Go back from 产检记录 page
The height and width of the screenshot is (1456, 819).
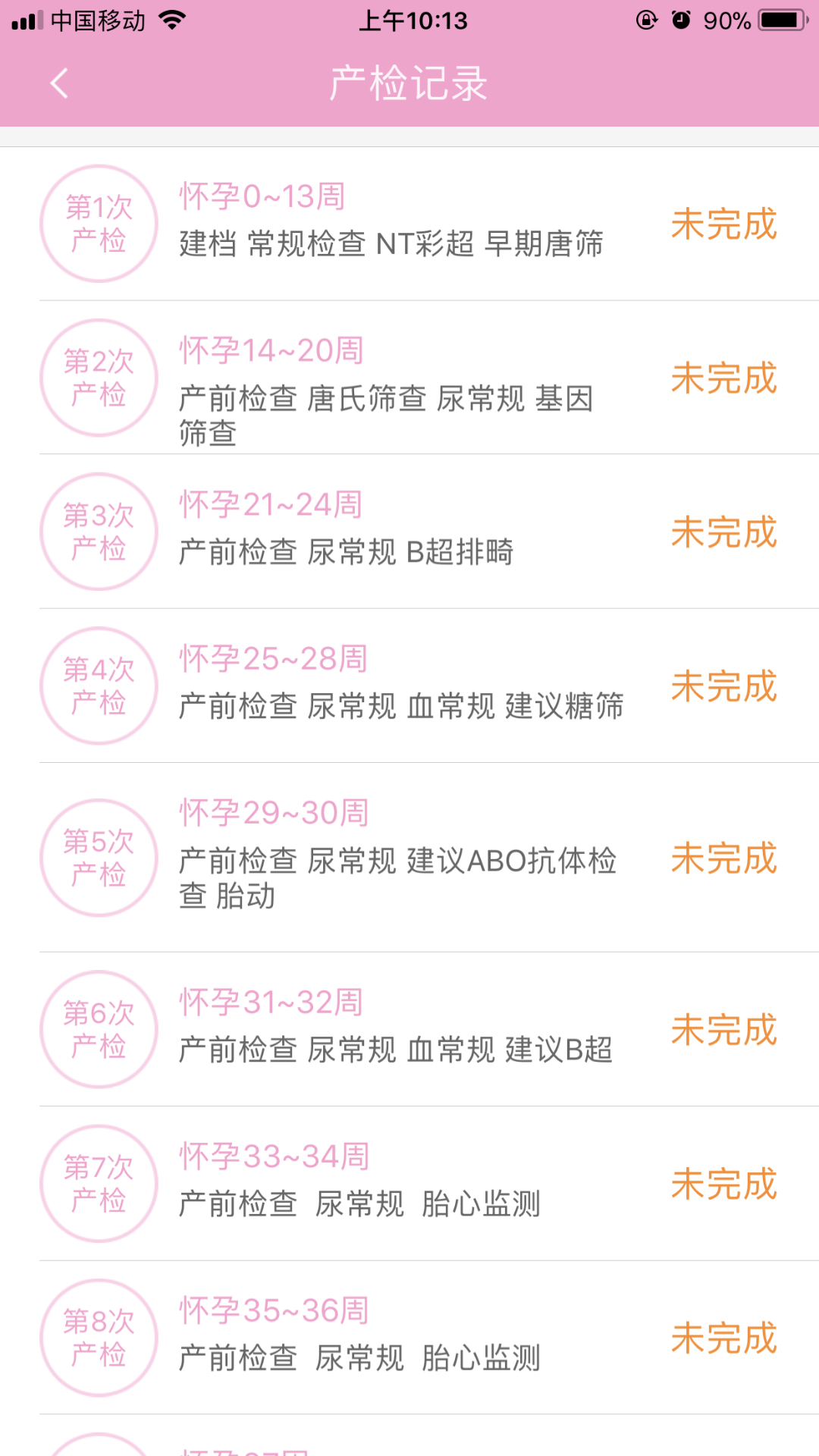coord(59,83)
